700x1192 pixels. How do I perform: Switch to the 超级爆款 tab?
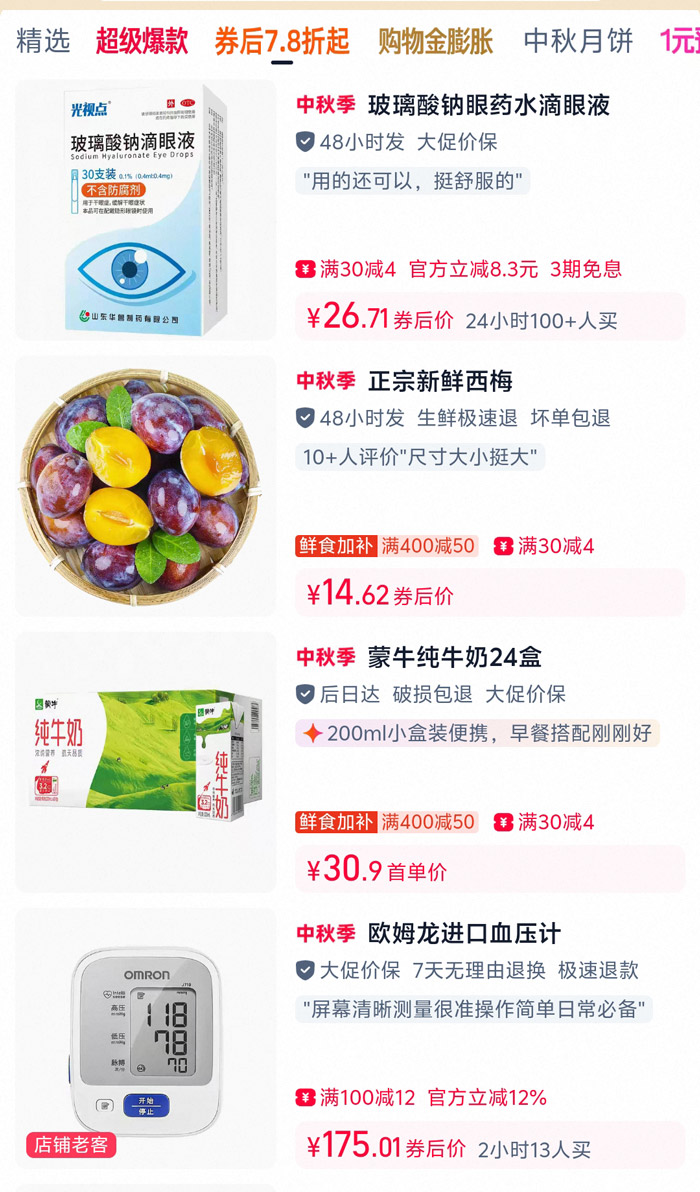142,40
